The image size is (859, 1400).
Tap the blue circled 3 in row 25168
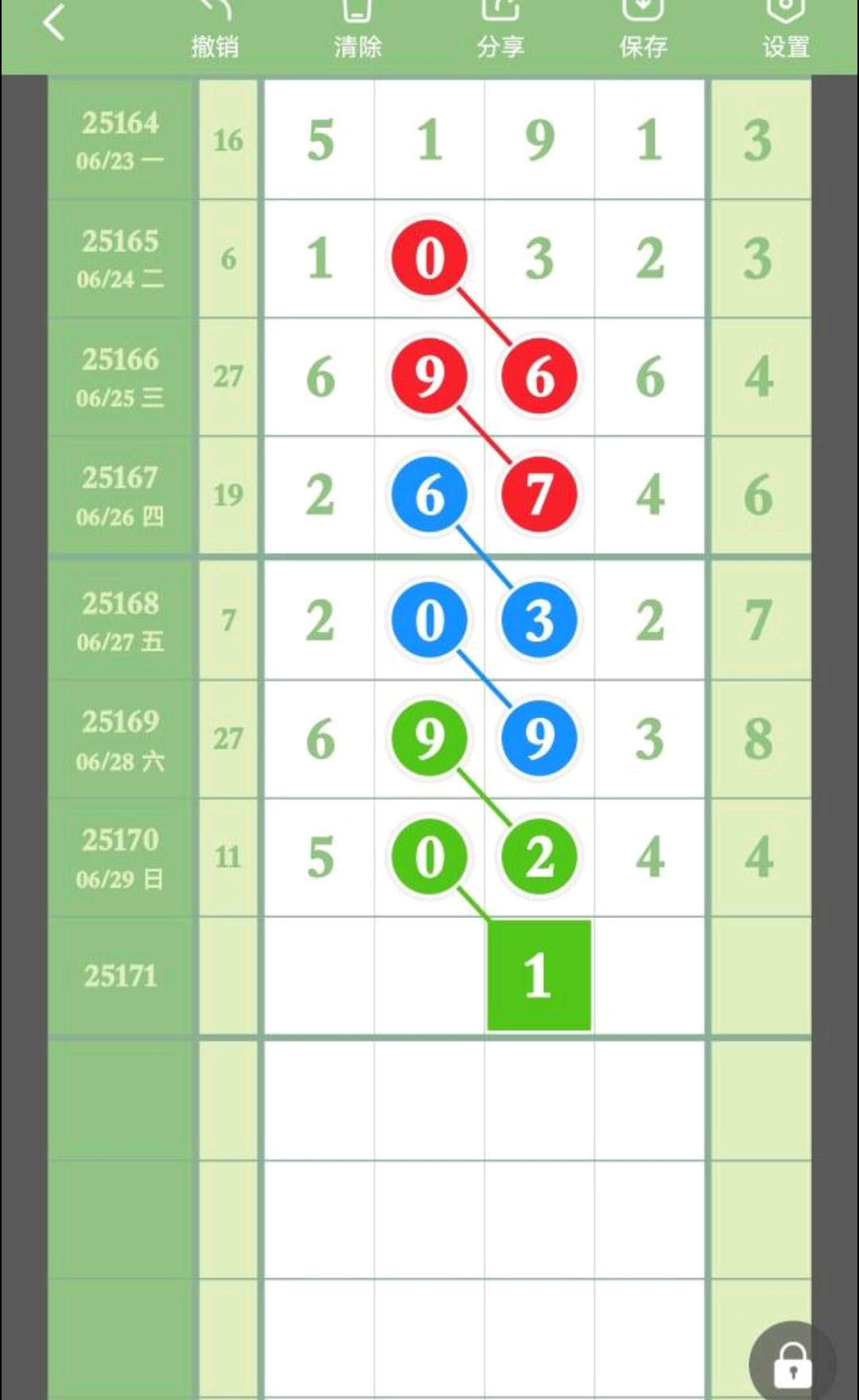538,620
